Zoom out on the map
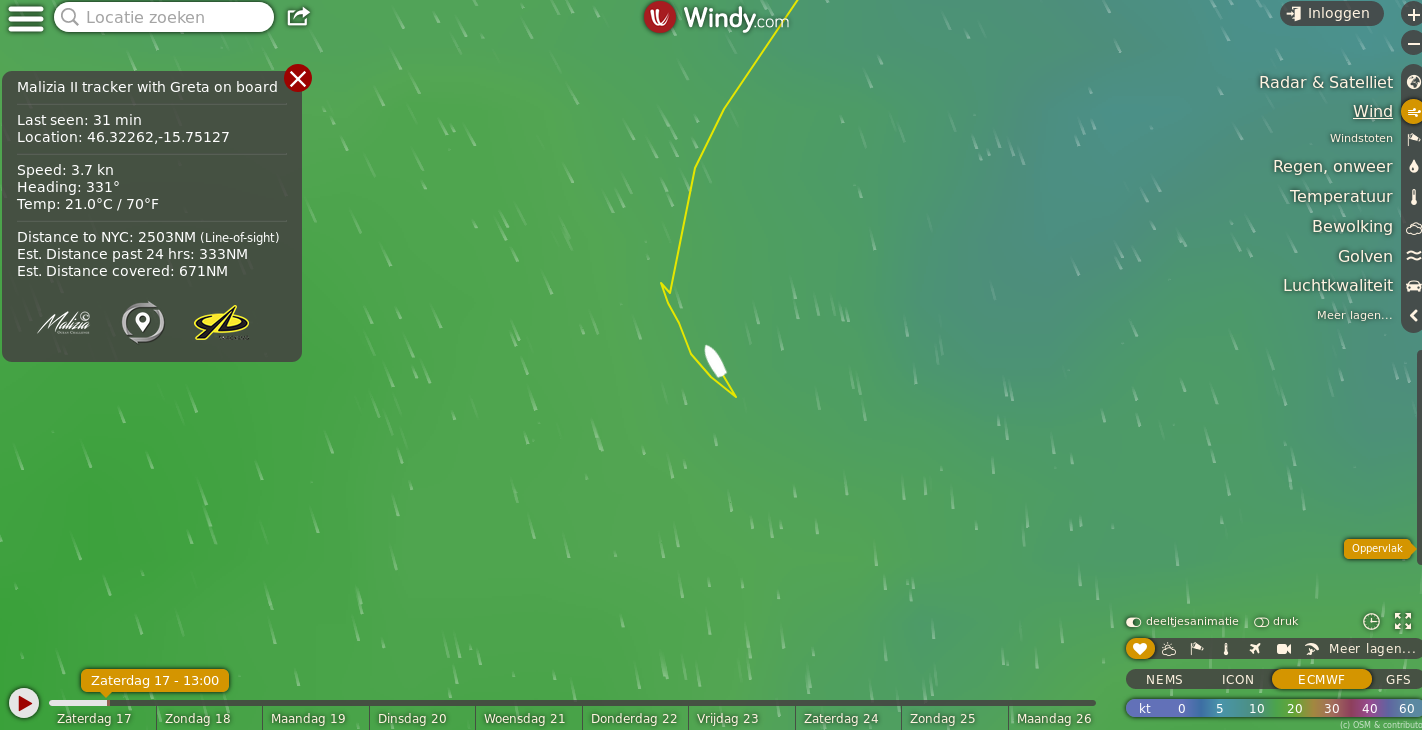 1412,44
